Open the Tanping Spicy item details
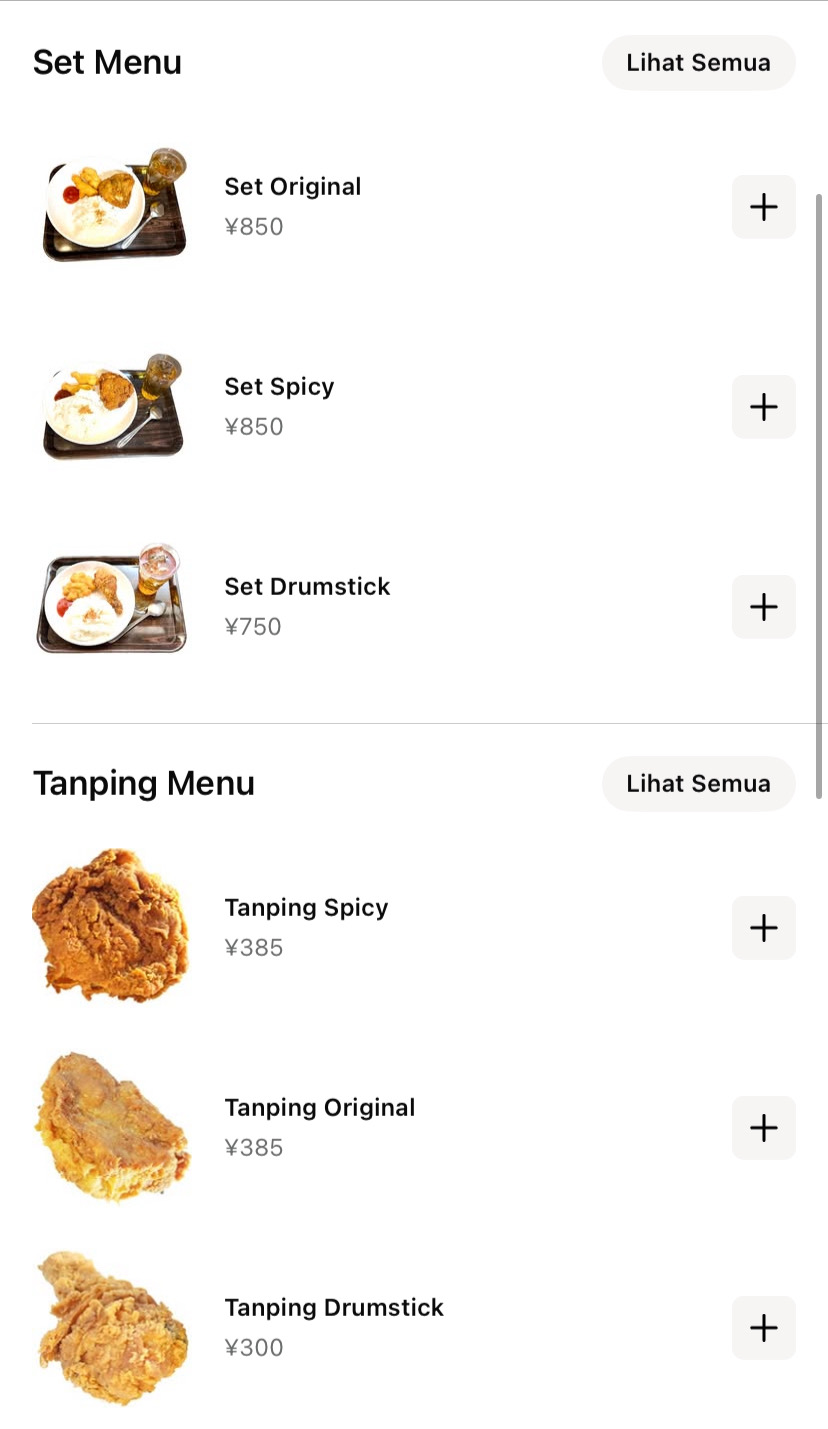Image resolution: width=828 pixels, height=1429 pixels. (305, 908)
